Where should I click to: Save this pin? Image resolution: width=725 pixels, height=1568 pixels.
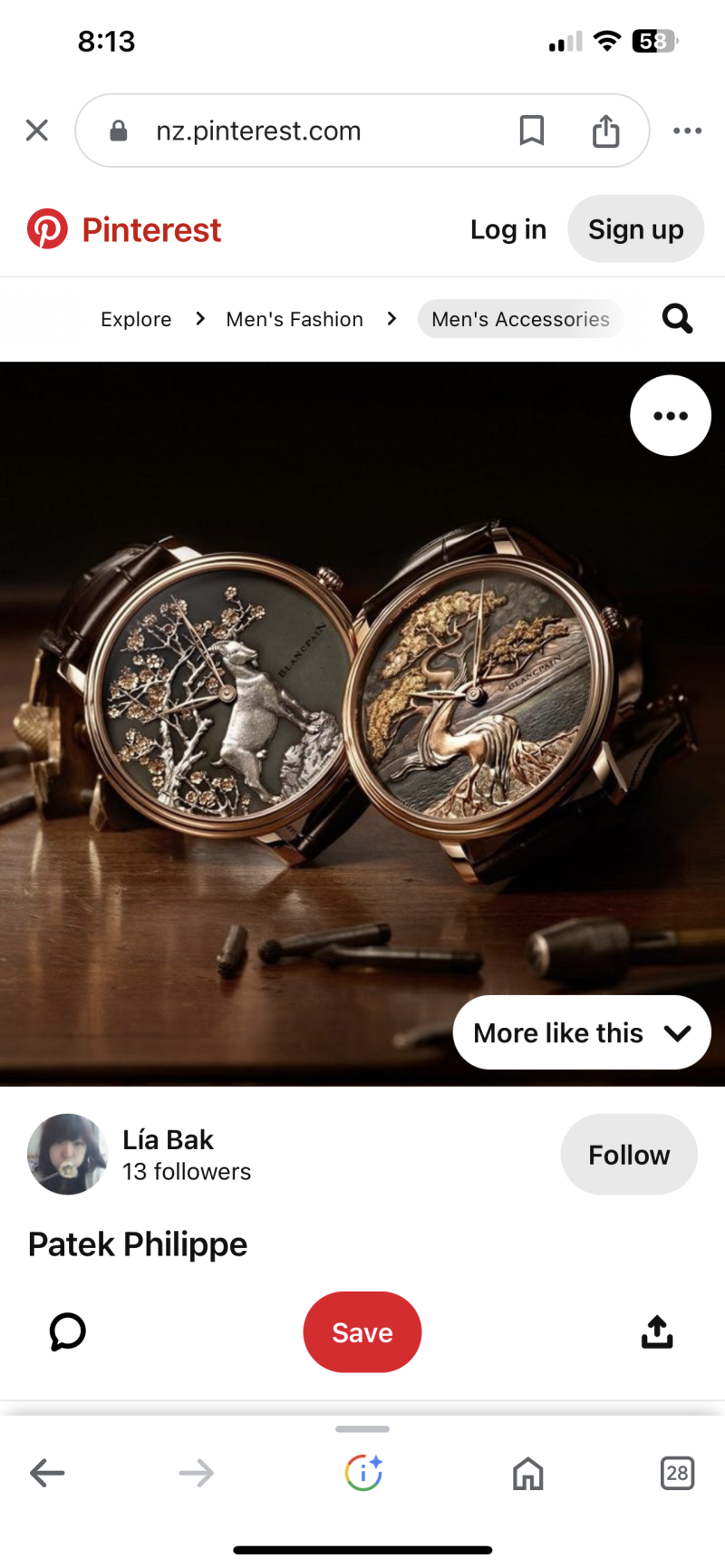point(362,1332)
